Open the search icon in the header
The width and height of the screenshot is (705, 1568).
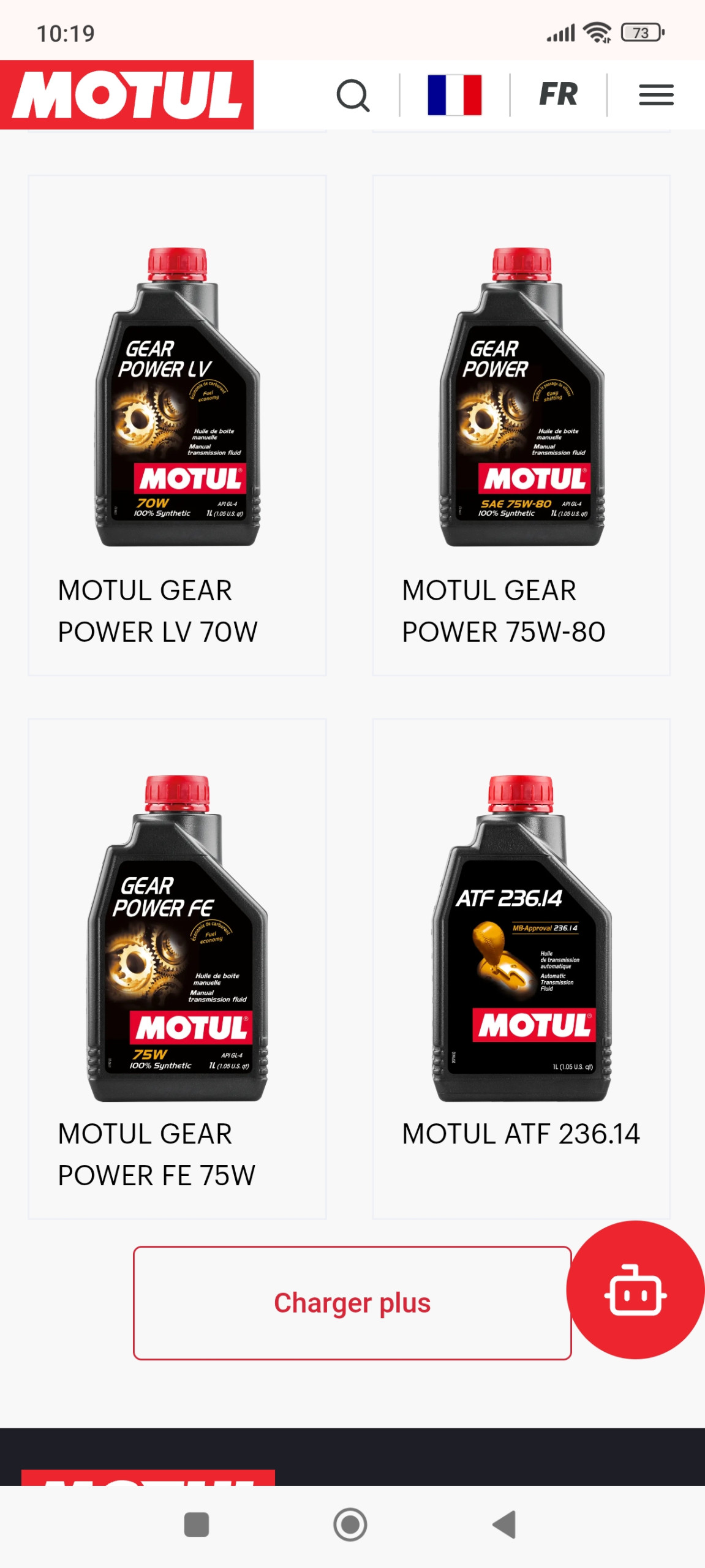point(353,95)
